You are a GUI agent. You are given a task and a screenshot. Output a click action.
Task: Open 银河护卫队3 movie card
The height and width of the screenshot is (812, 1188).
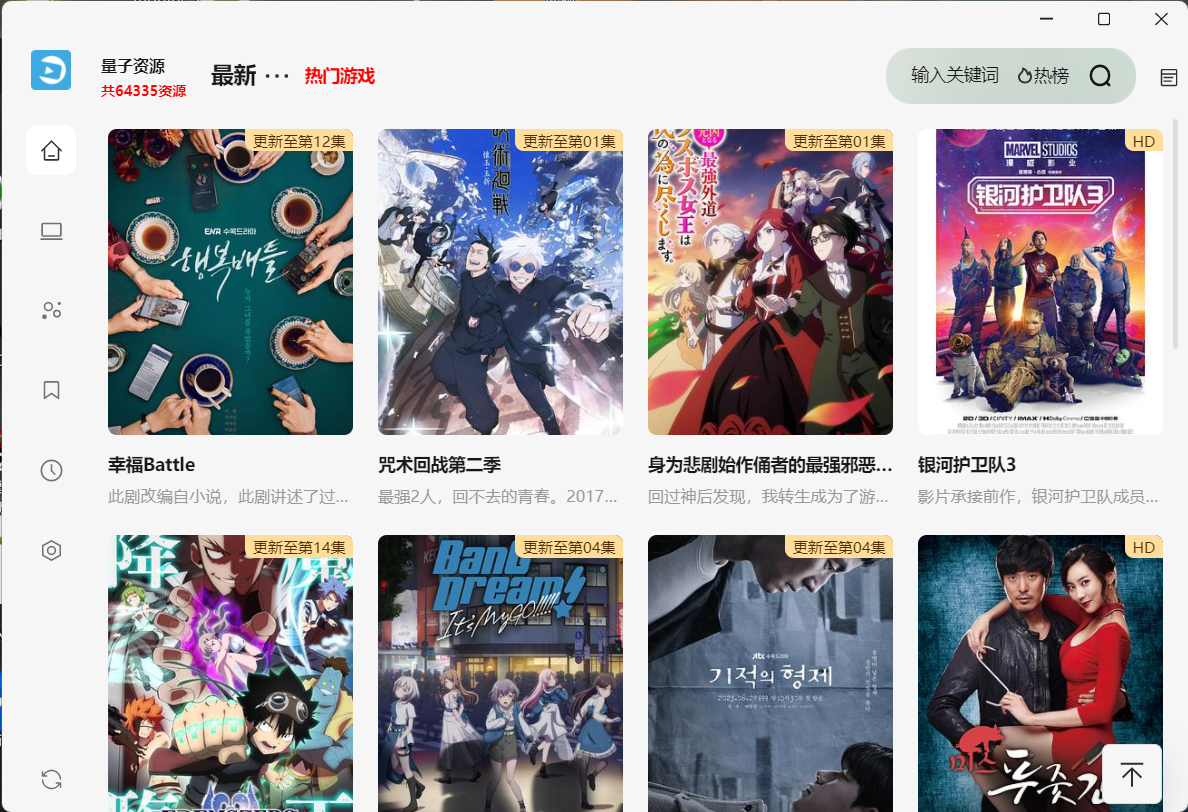point(1040,282)
